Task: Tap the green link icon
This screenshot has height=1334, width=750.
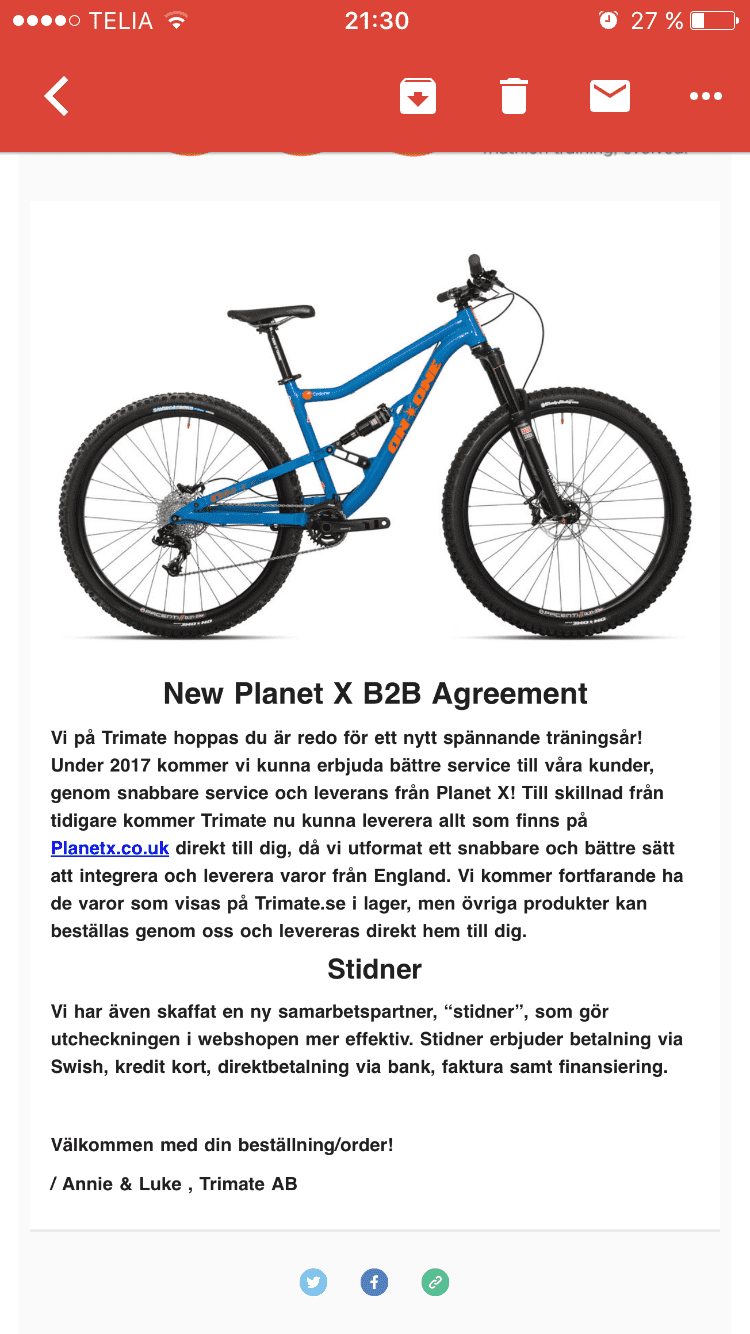Action: (x=435, y=1282)
